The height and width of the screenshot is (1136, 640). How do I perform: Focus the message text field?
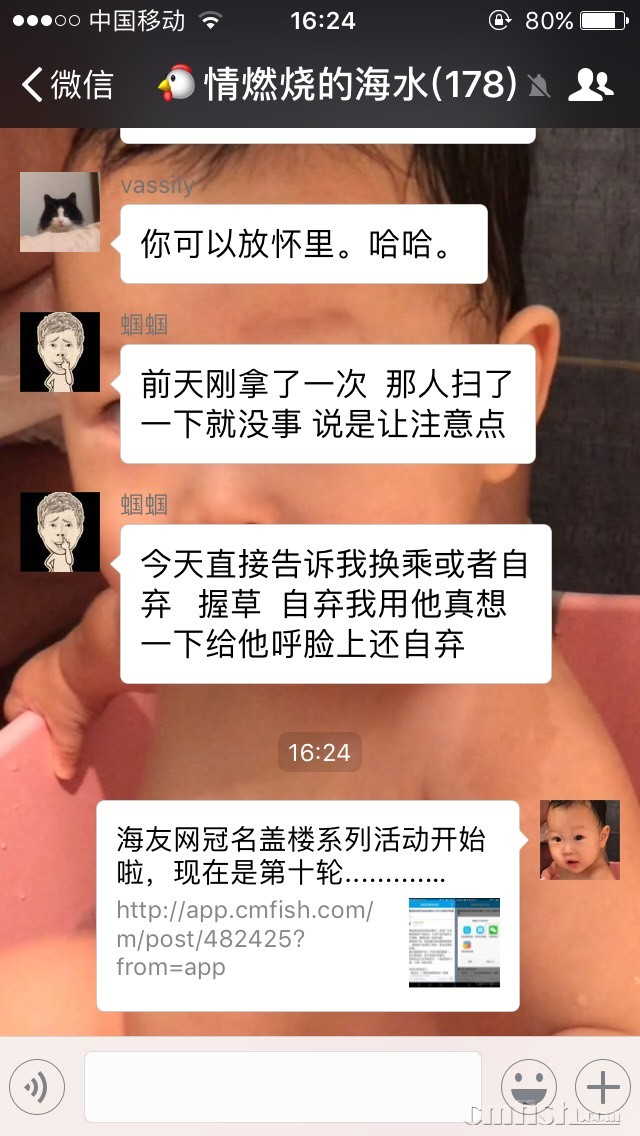tap(283, 1086)
